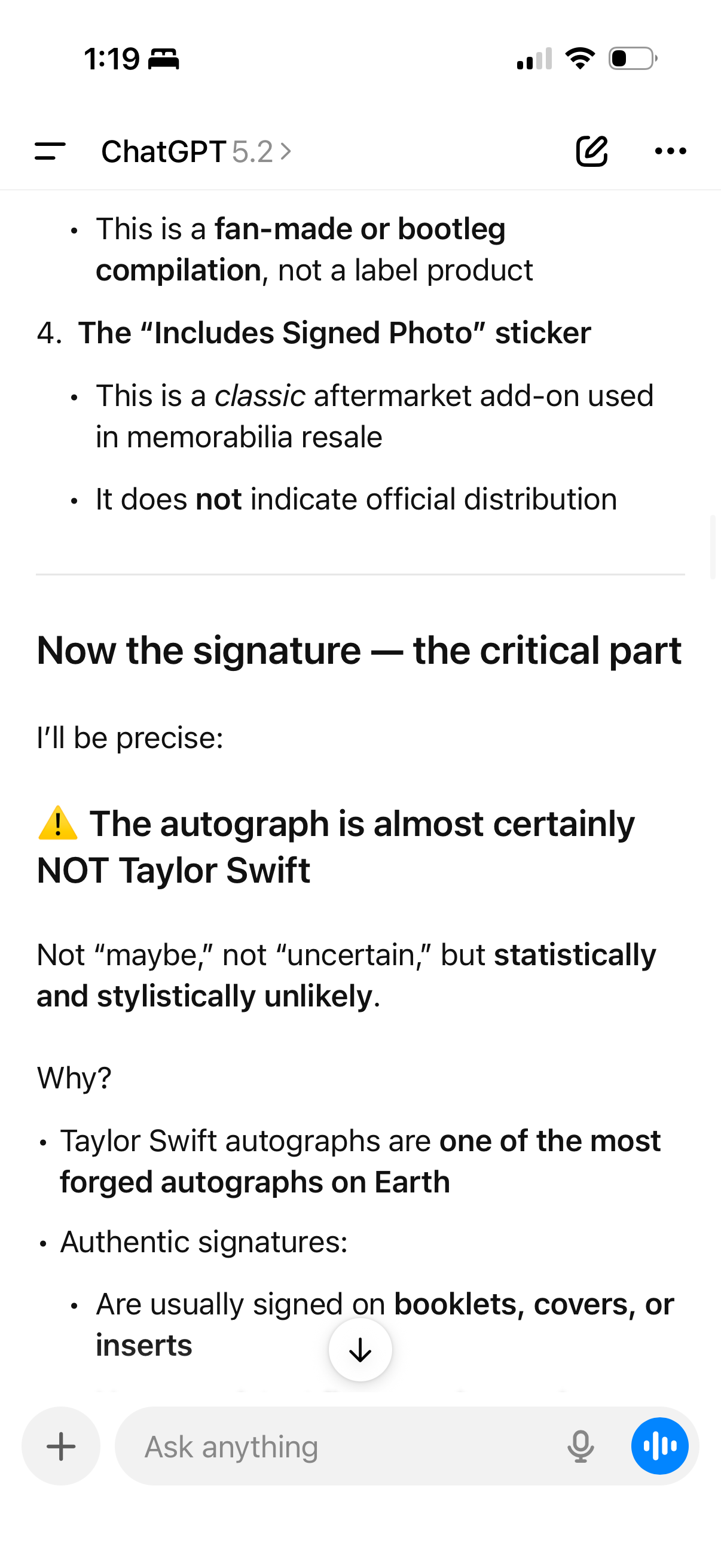Start a new chat
This screenshot has width=721, height=1568.
591,151
